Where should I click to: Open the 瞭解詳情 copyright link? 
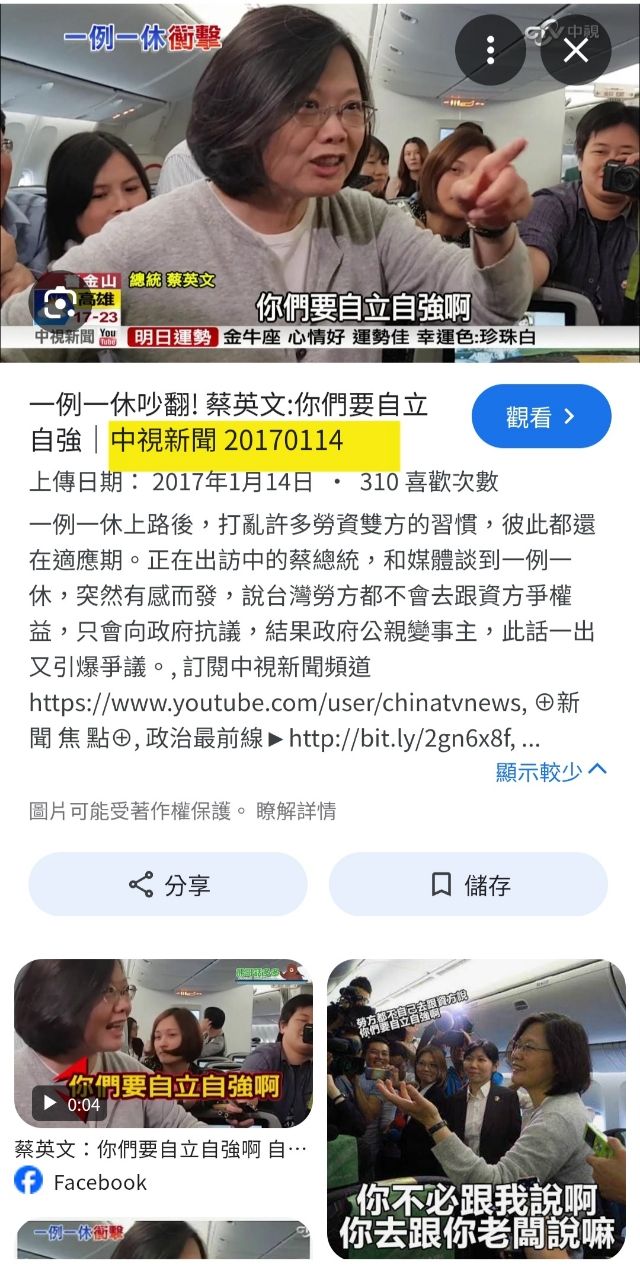pyautogui.click(x=296, y=811)
